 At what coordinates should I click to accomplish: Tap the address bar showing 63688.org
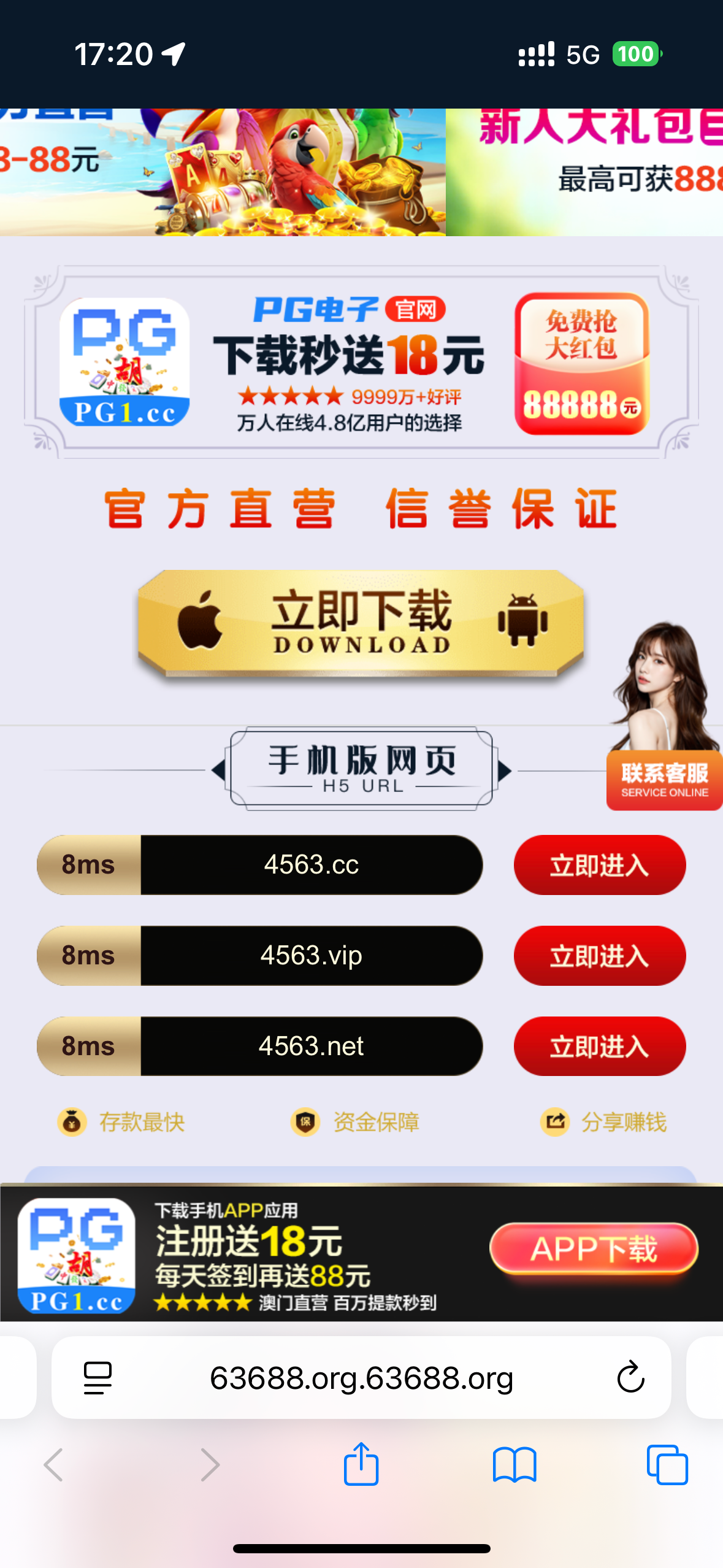tap(361, 1378)
